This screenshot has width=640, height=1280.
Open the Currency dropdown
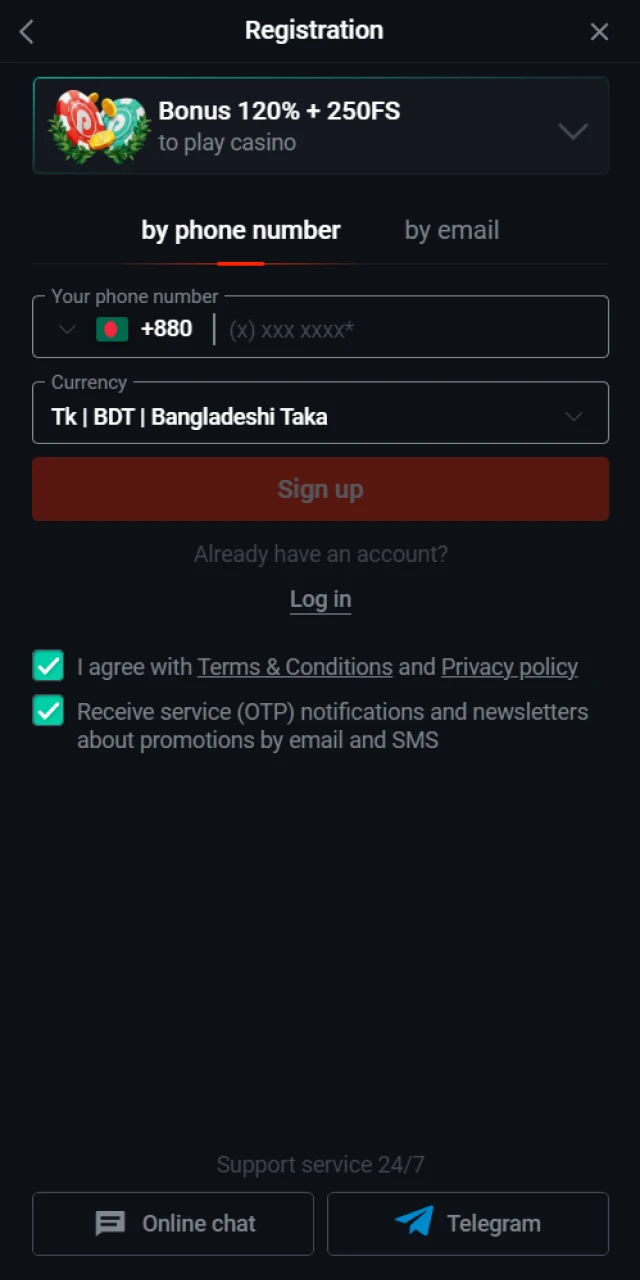tap(320, 417)
